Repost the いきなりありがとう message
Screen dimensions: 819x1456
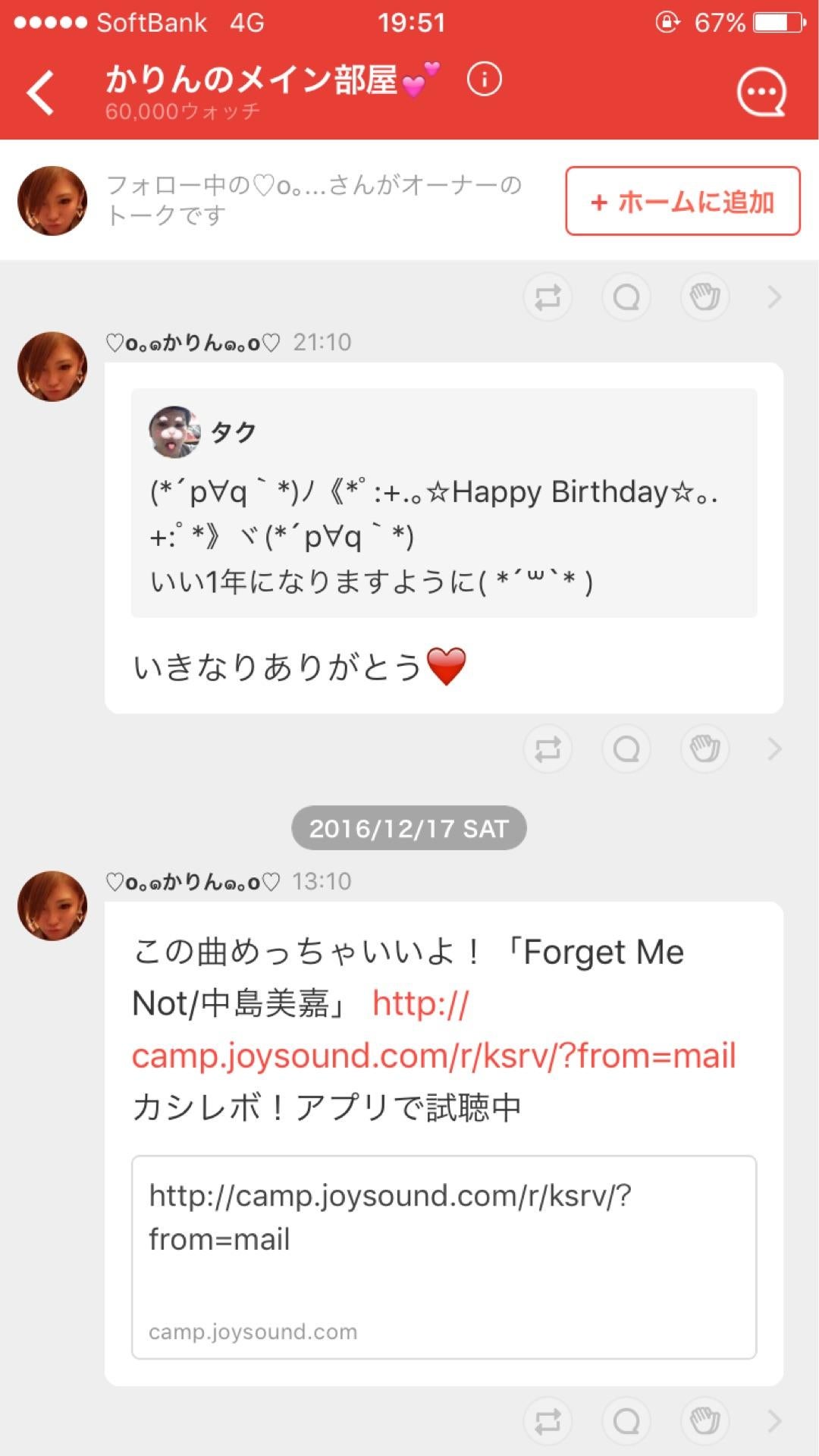tap(548, 749)
